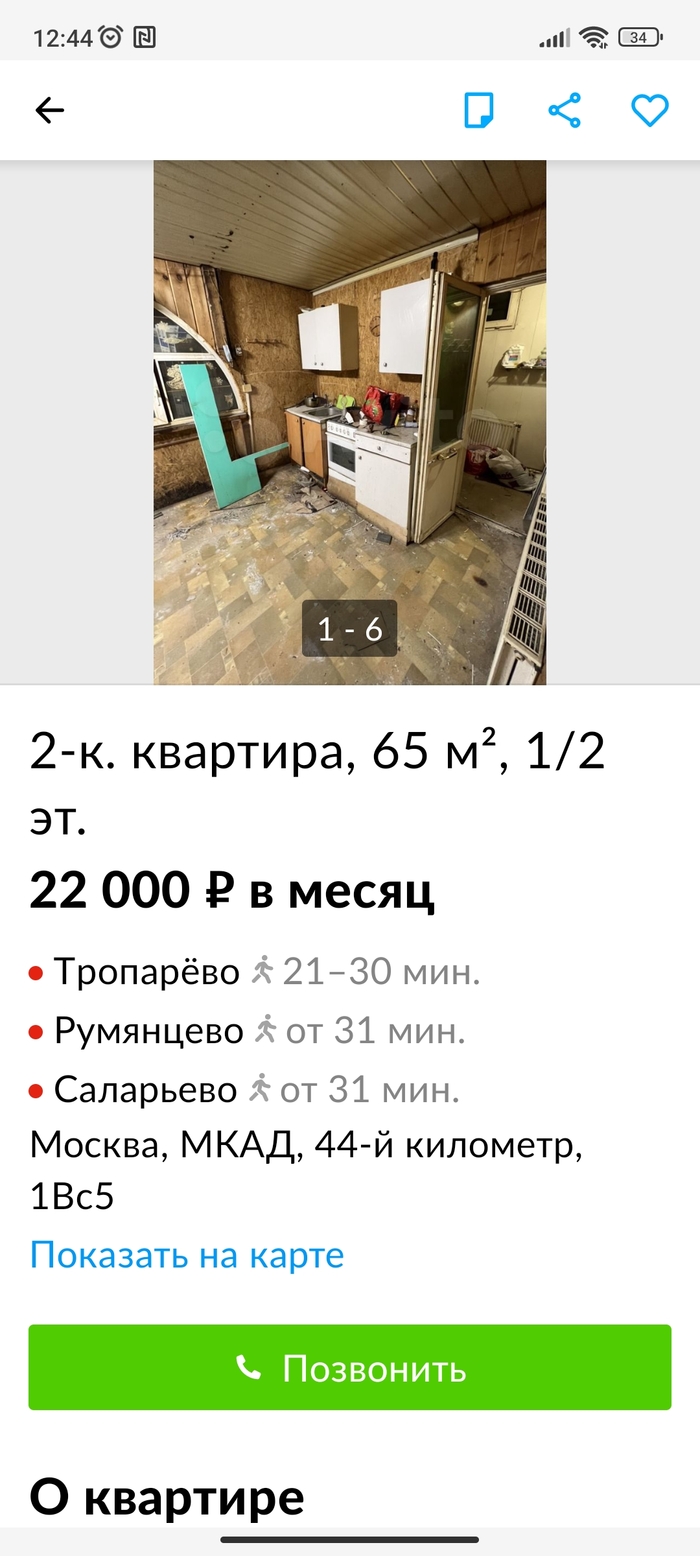Open the apartment kitchen photo
This screenshot has width=700, height=1556.
pos(349,421)
